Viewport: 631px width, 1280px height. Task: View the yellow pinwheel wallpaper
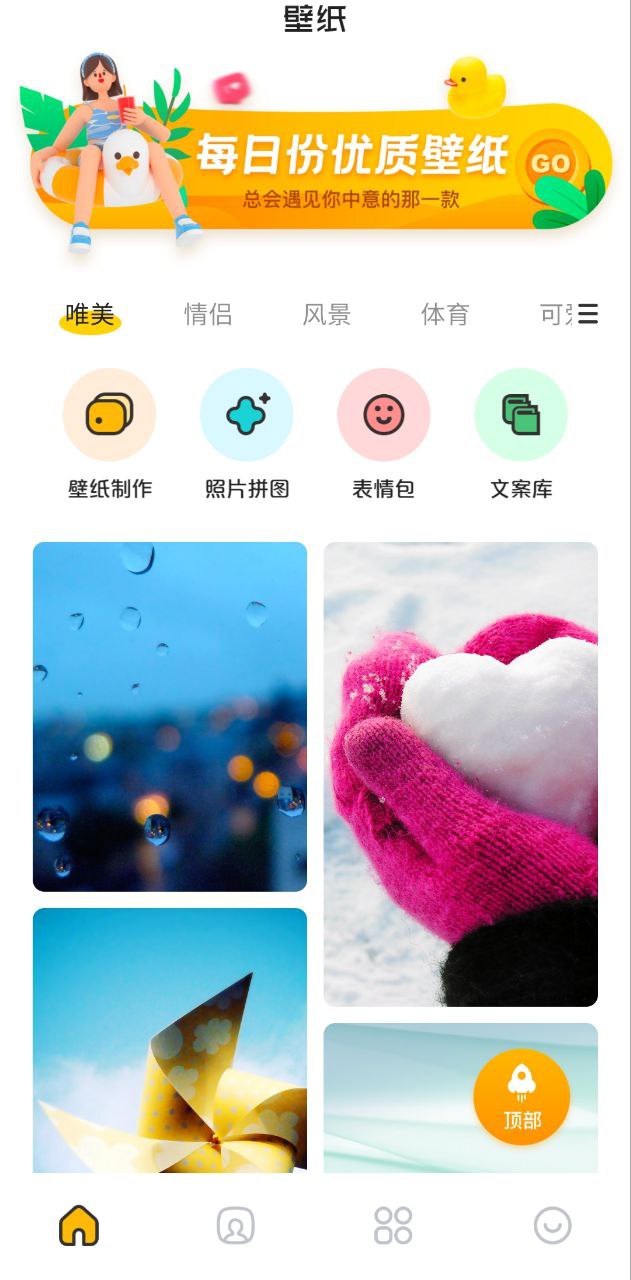(x=170, y=1040)
